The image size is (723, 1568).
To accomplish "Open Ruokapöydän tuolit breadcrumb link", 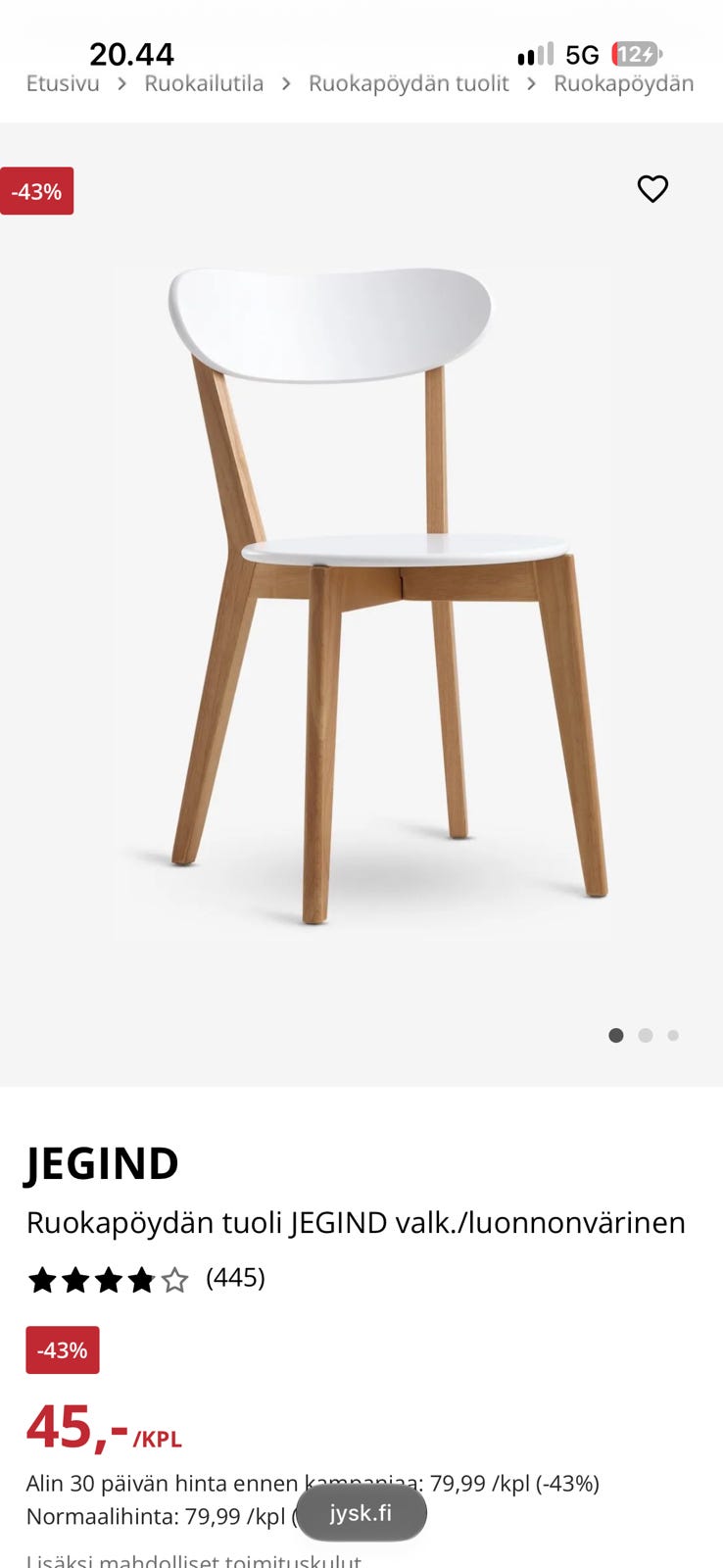I will pyautogui.click(x=409, y=83).
